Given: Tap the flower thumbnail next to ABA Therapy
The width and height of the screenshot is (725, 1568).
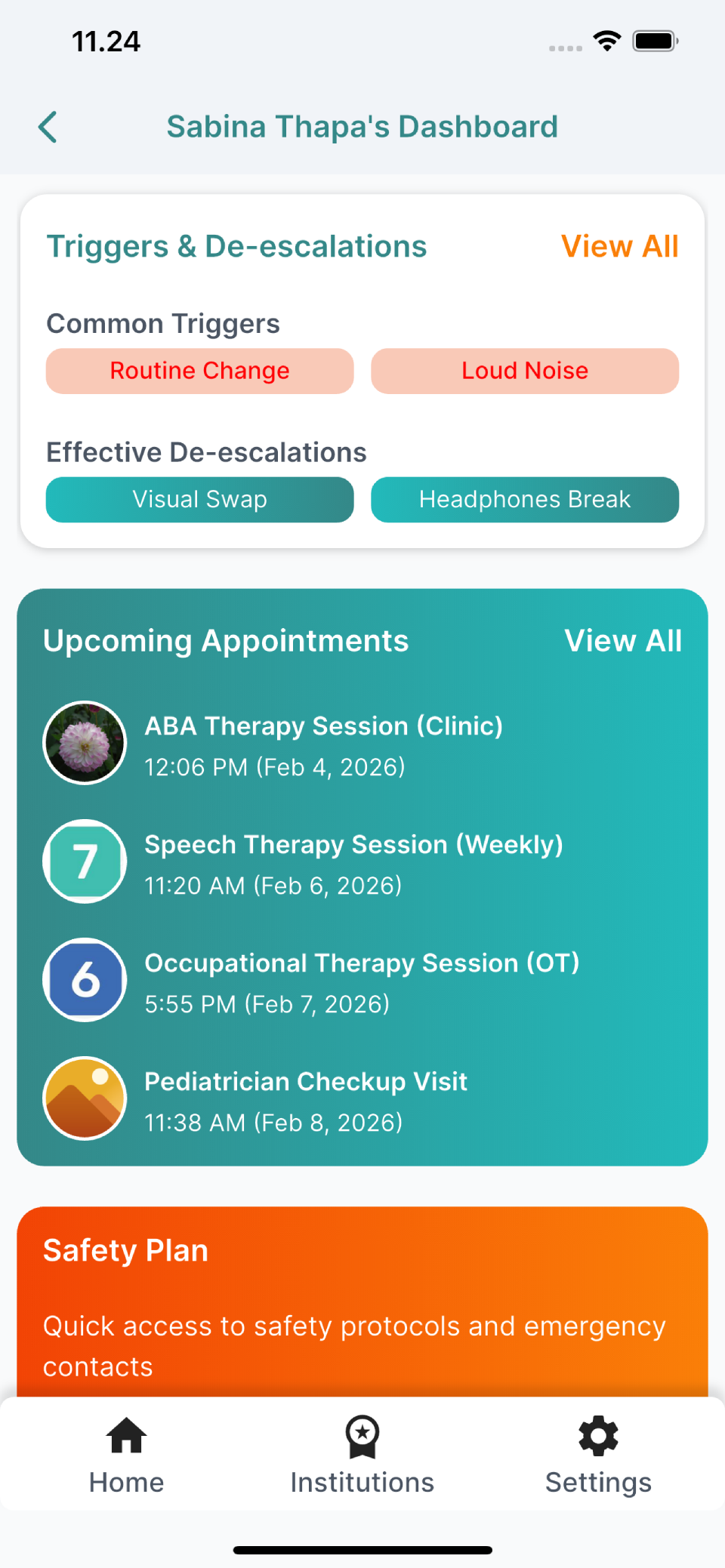Looking at the screenshot, I should 85,743.
